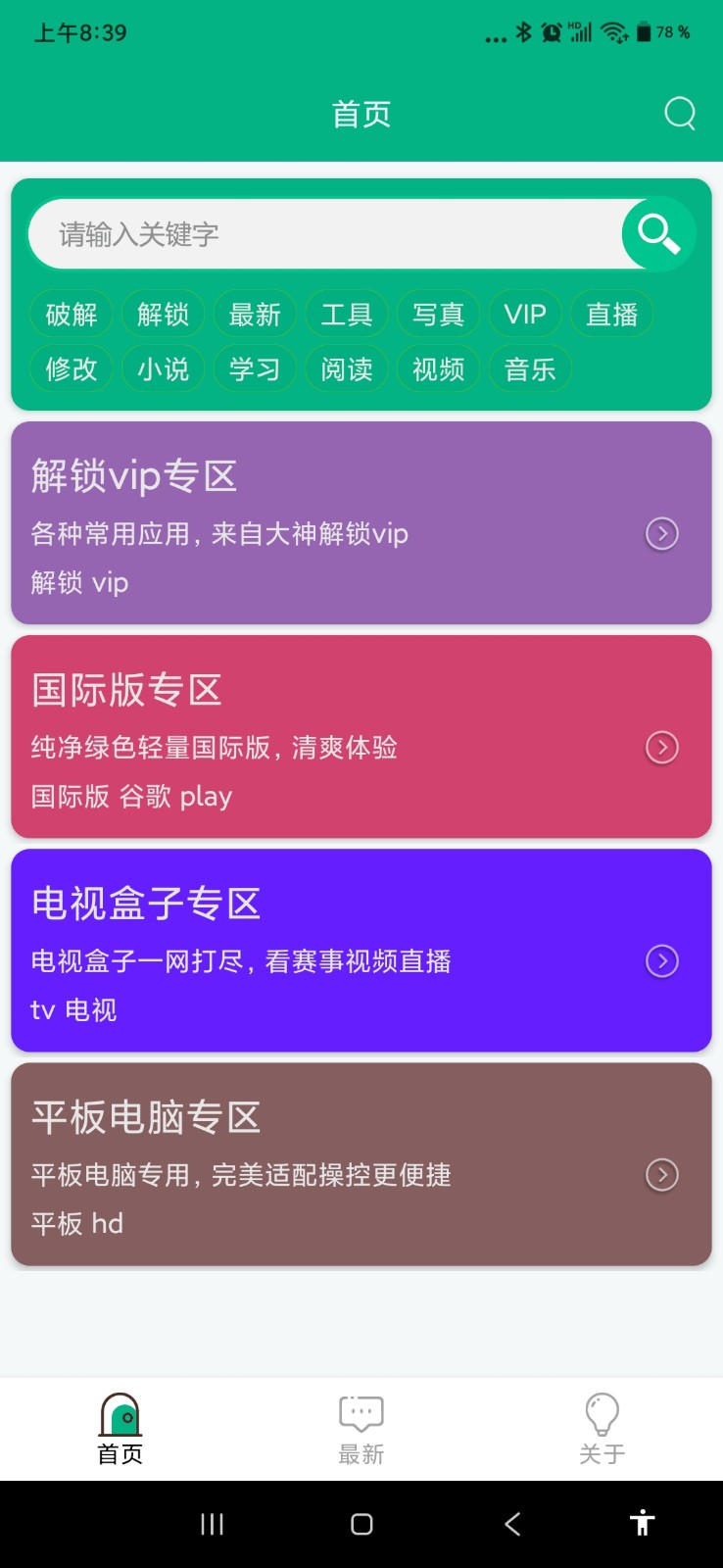Select the 音乐 chip

[x=530, y=369]
